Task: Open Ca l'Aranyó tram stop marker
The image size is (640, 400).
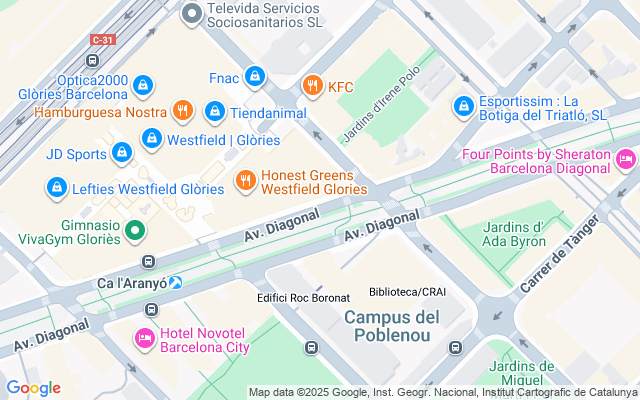Action: click(176, 283)
